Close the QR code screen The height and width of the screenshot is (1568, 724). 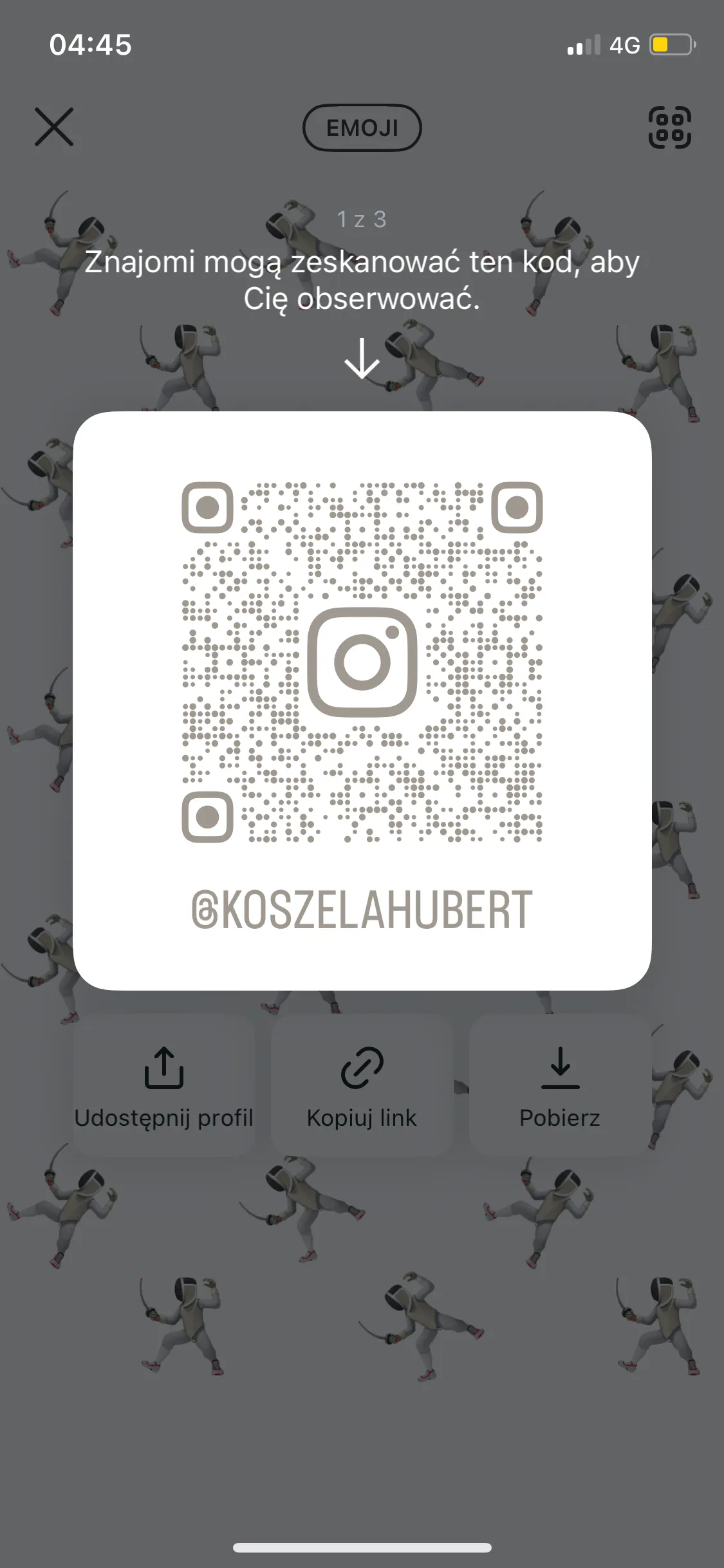54,127
